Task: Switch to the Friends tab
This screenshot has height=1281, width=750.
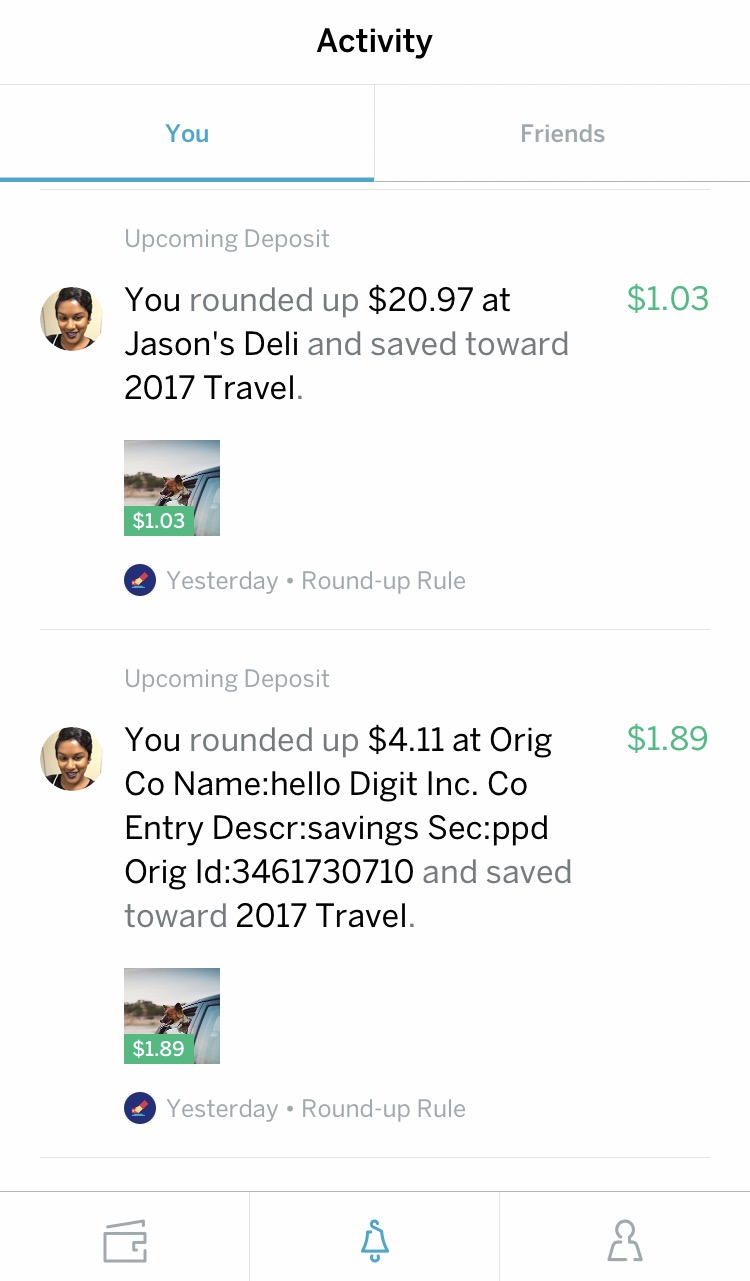Action: tap(562, 133)
